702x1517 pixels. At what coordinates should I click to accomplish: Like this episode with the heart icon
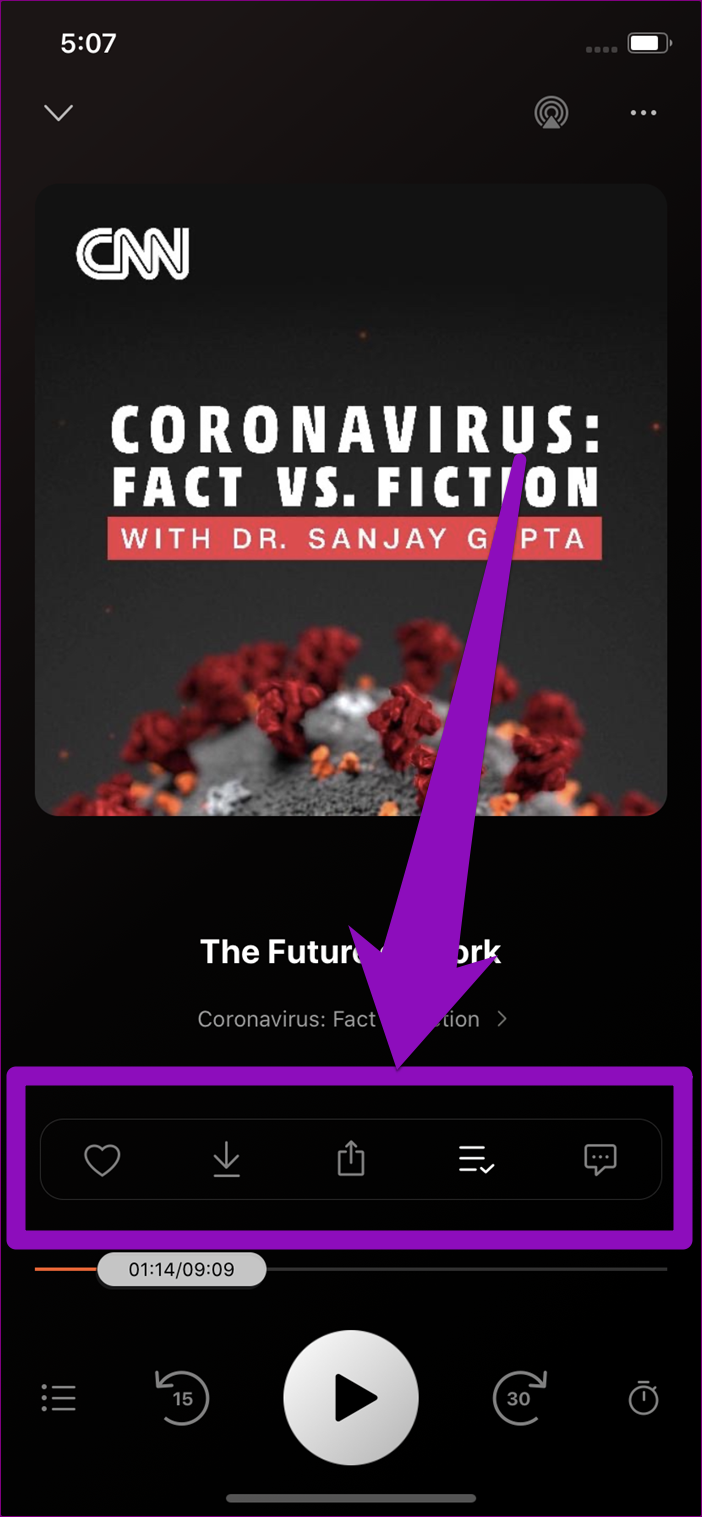tap(102, 1160)
